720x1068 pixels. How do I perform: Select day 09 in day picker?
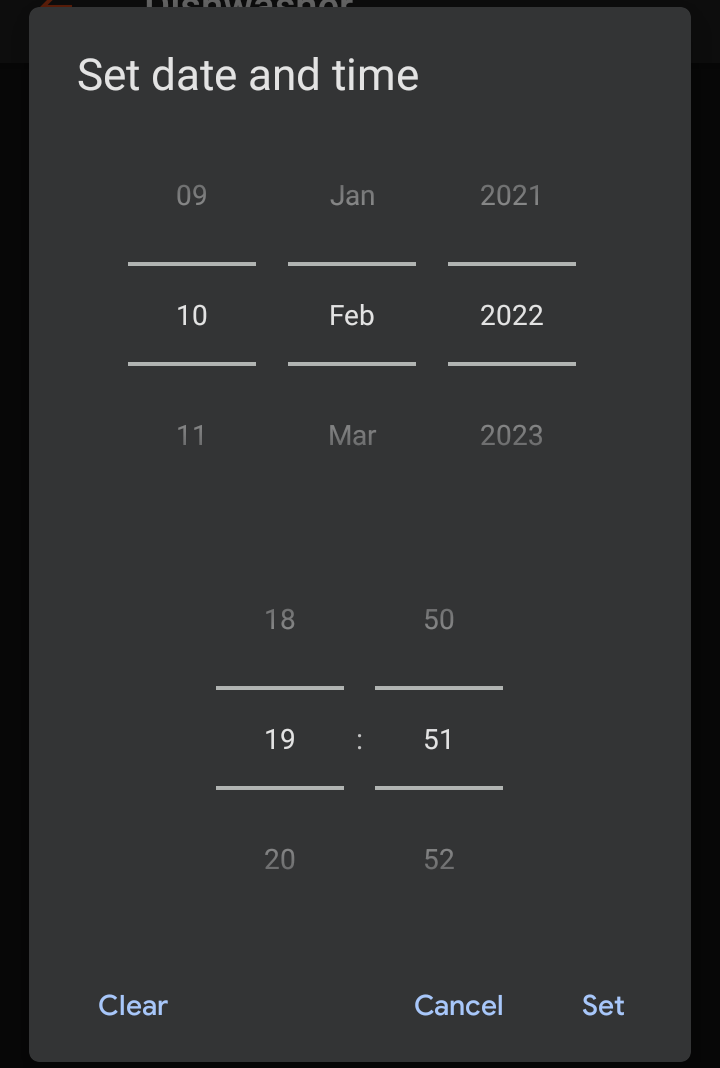[191, 195]
